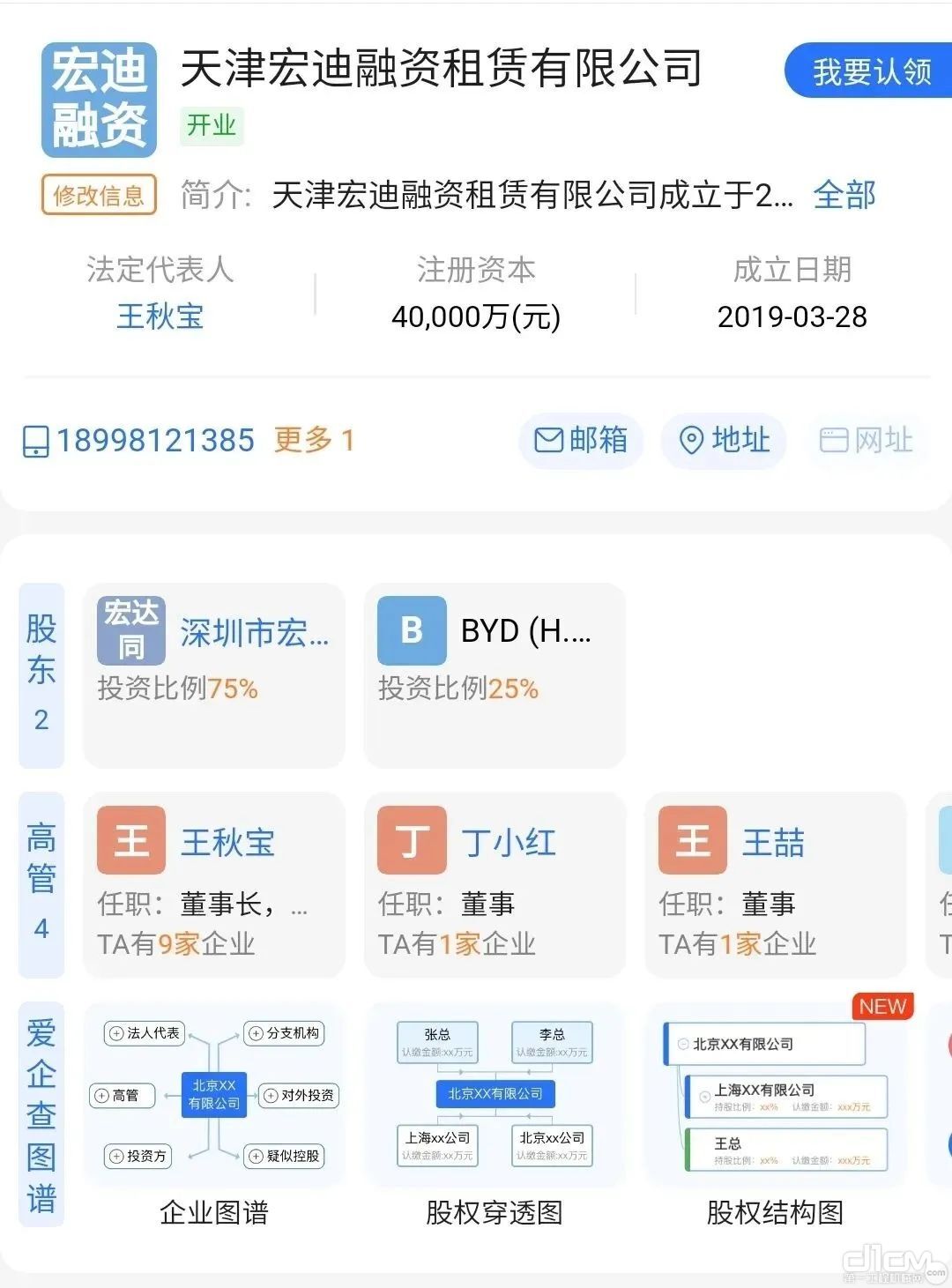Open executive card for 王秋宝 董事长
Viewport: 952px width, 1288px height.
pyautogui.click(x=213, y=884)
